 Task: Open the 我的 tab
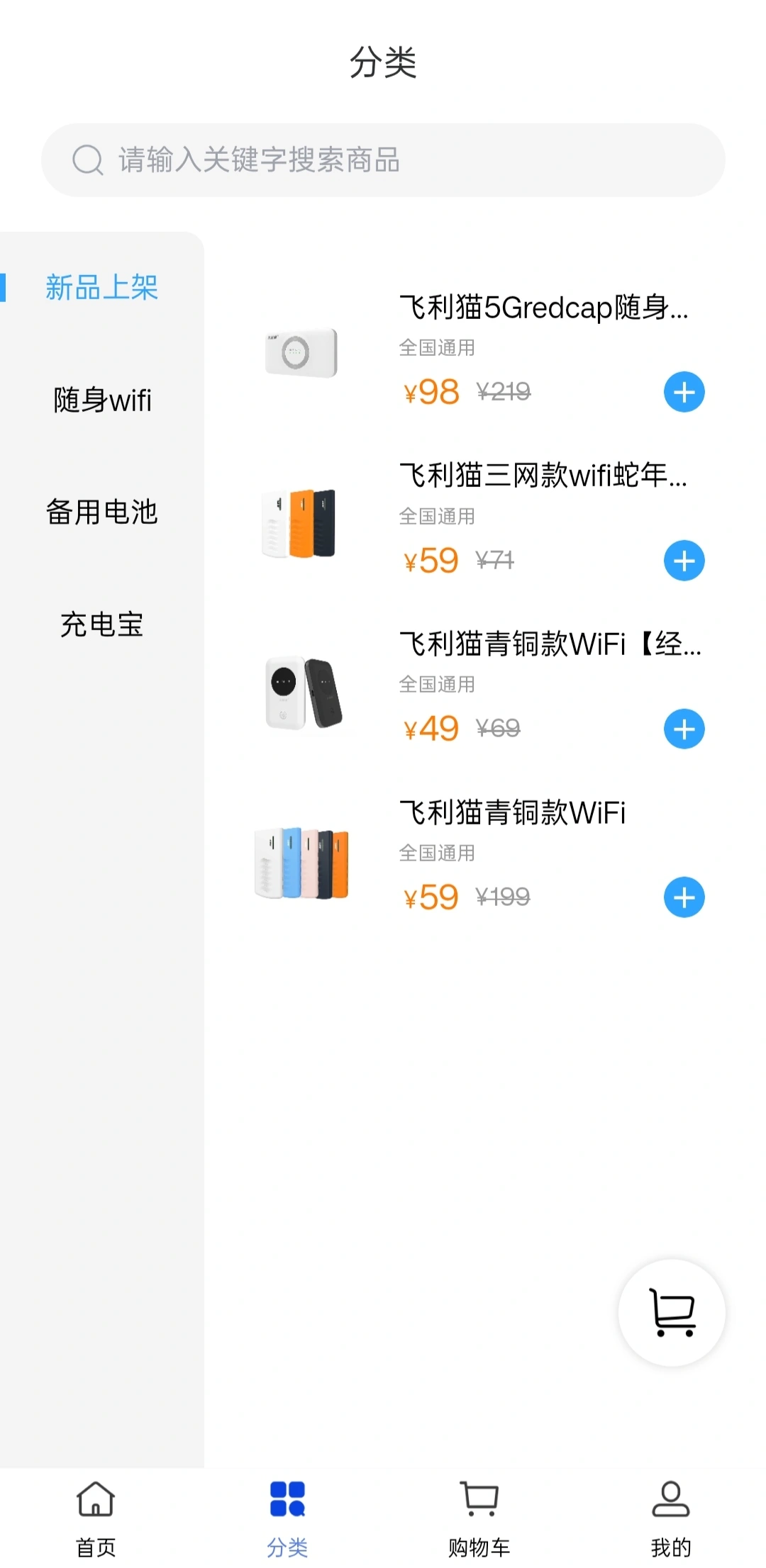coord(670,1517)
